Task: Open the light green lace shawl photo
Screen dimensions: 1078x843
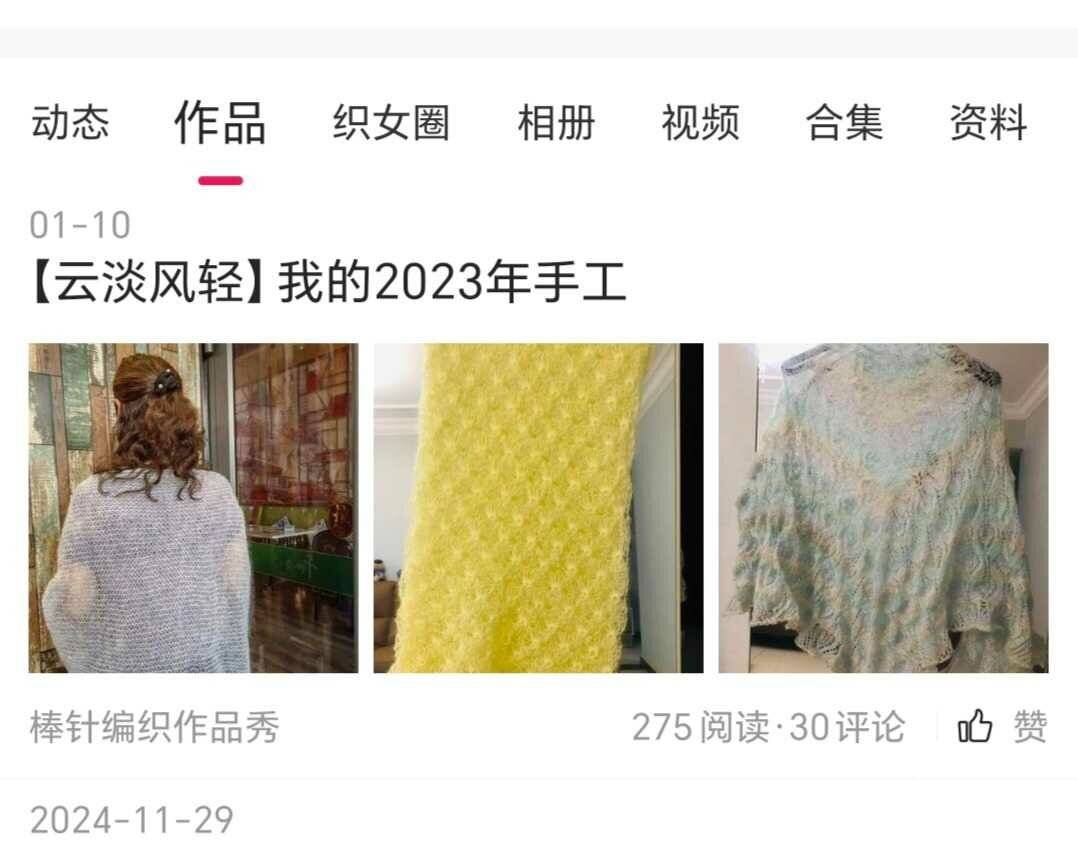Action: pyautogui.click(x=883, y=508)
